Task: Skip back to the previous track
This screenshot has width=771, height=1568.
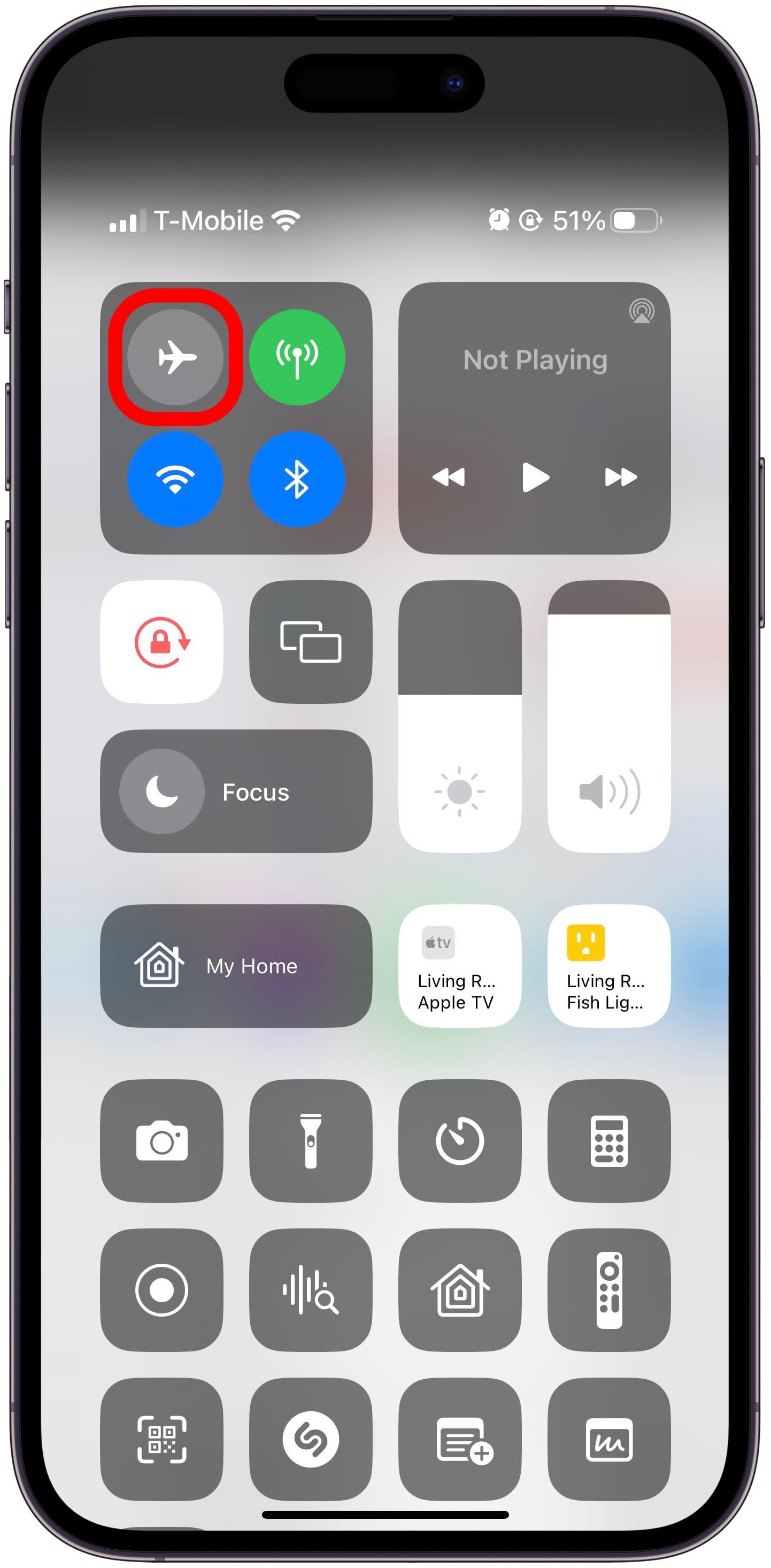Action: click(449, 477)
